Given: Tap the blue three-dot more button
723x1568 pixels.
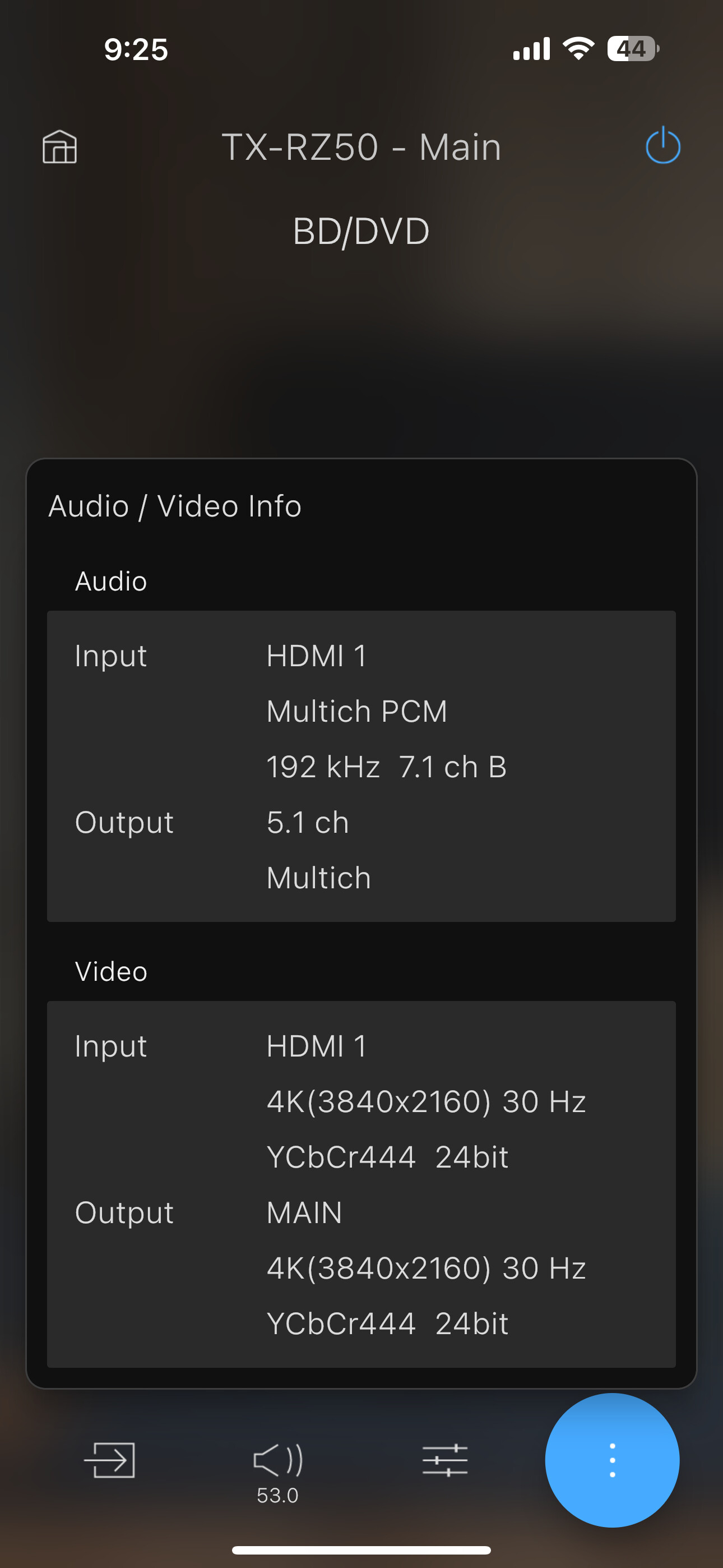Looking at the screenshot, I should pos(612,1460).
